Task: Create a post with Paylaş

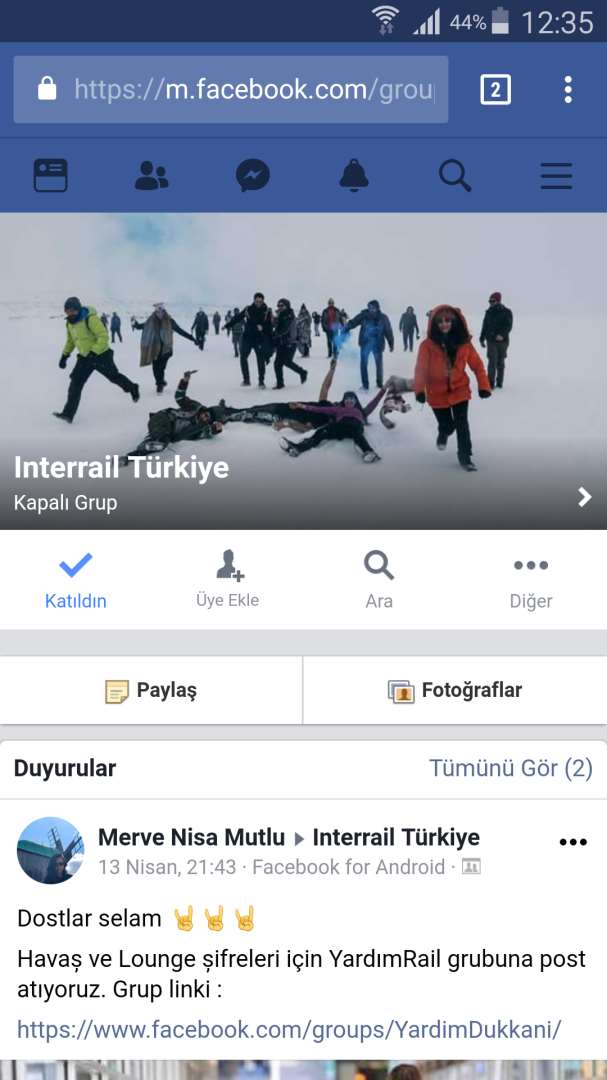Action: pyautogui.click(x=151, y=690)
